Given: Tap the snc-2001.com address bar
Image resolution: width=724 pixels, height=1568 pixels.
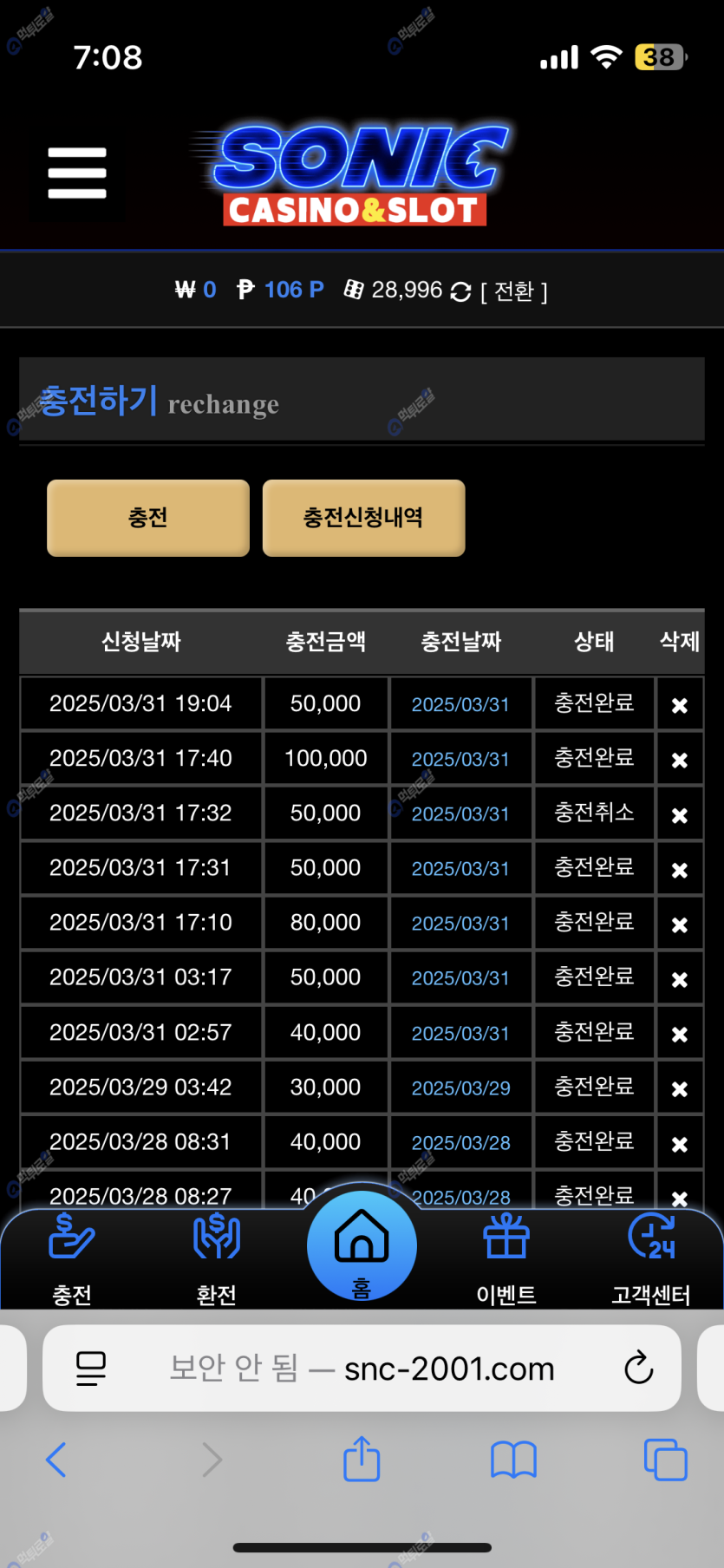Looking at the screenshot, I should click(362, 1368).
